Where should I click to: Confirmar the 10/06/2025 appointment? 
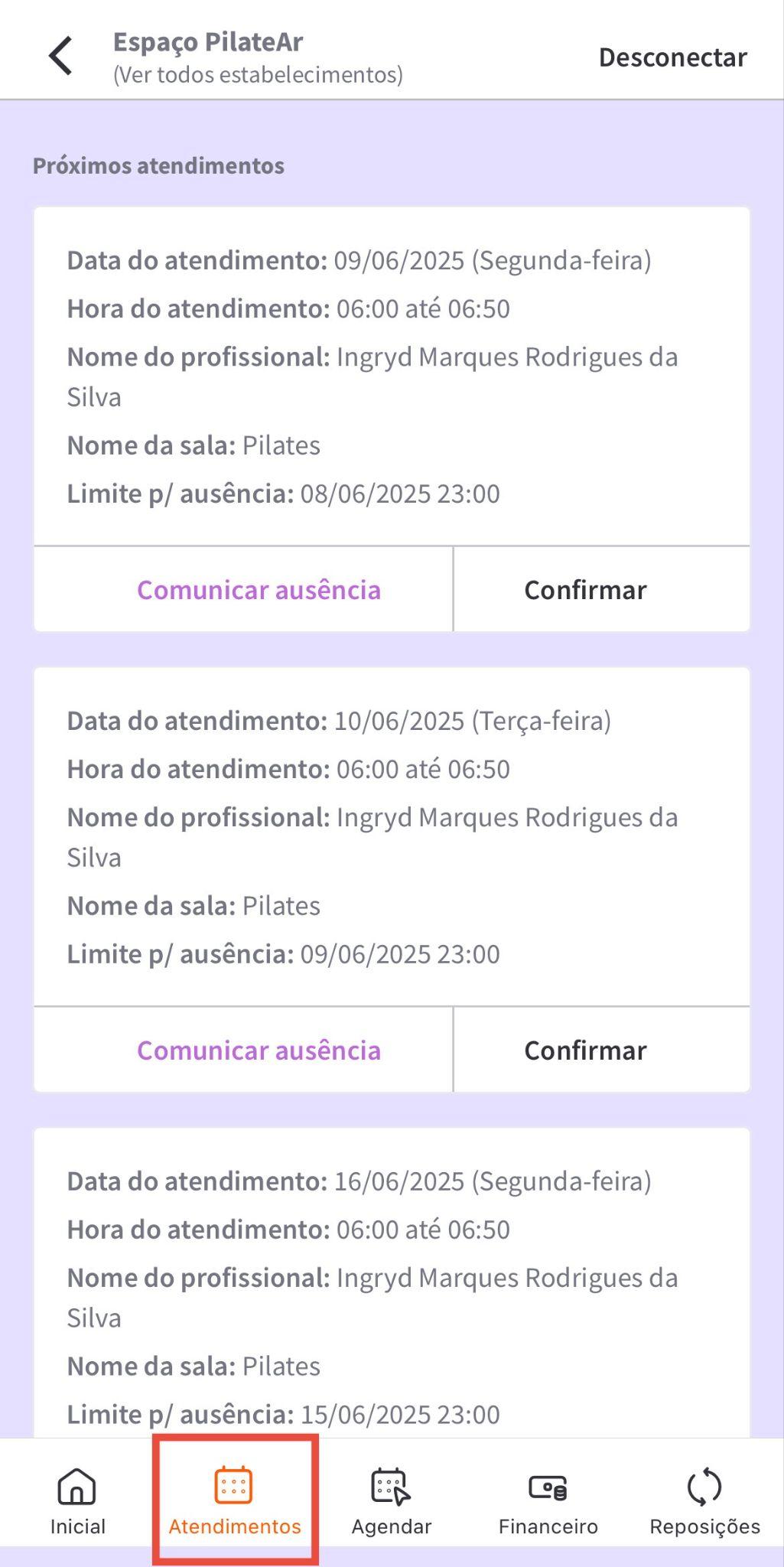(x=585, y=1051)
